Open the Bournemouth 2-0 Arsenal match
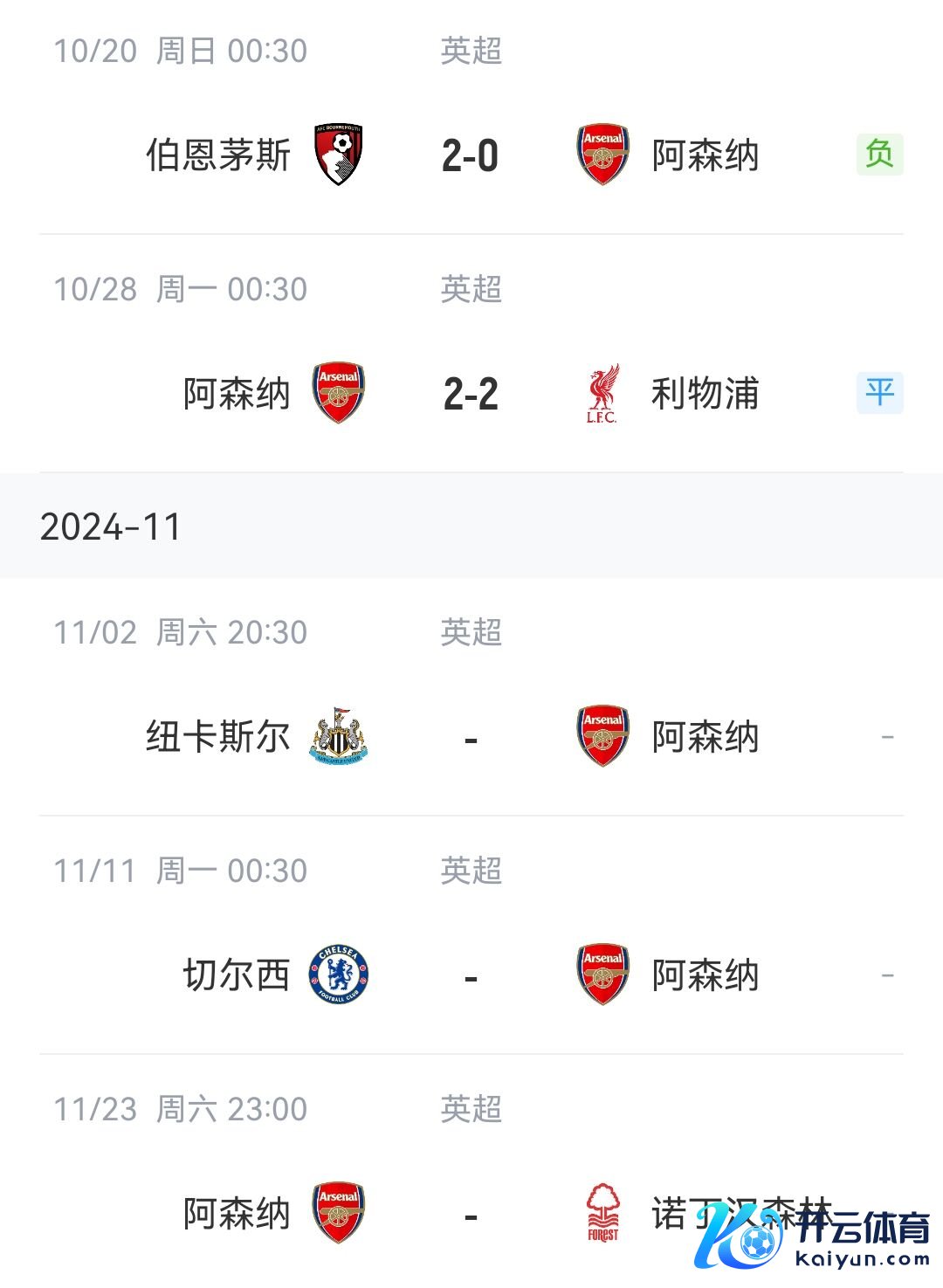This screenshot has height=1288, width=943. pos(470,156)
